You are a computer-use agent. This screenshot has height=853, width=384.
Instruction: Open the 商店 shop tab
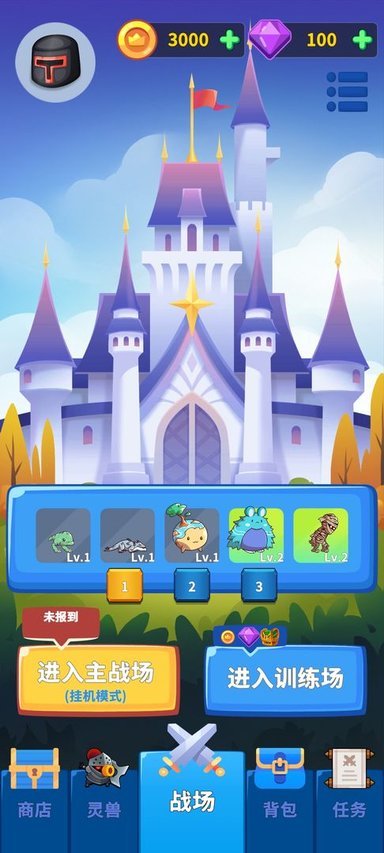tap(34, 800)
